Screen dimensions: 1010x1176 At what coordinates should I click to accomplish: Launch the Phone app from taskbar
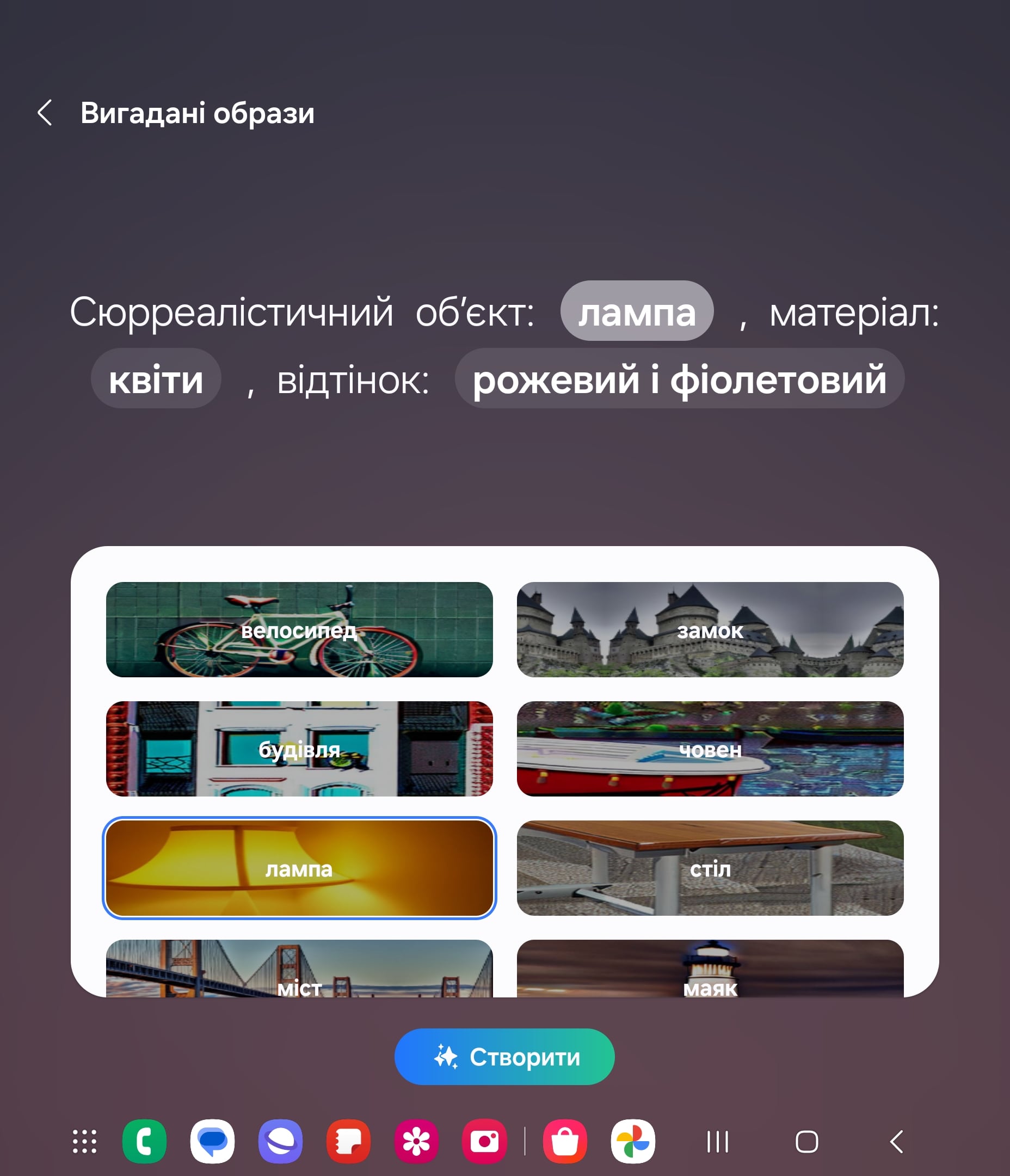coord(145,1141)
